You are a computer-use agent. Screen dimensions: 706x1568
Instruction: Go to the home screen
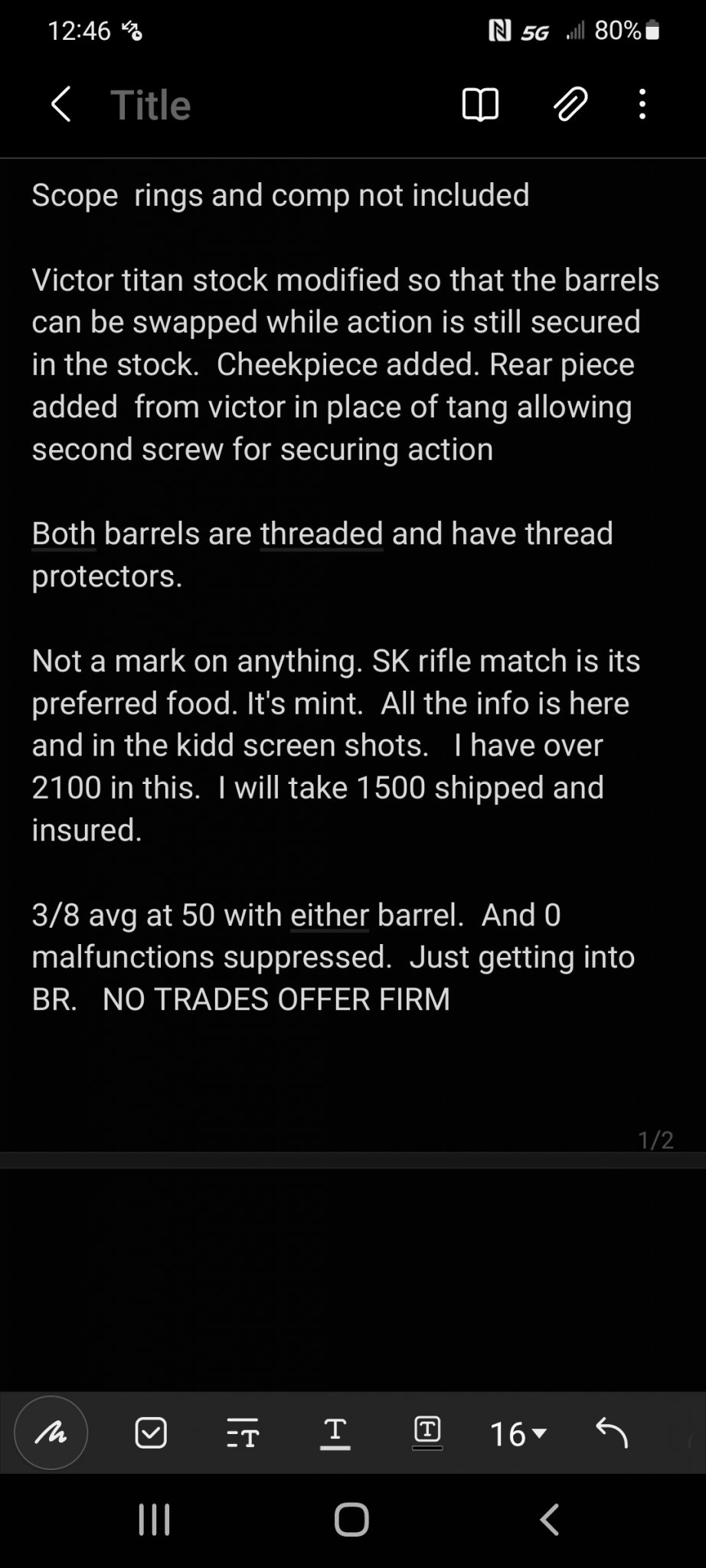tap(352, 1520)
